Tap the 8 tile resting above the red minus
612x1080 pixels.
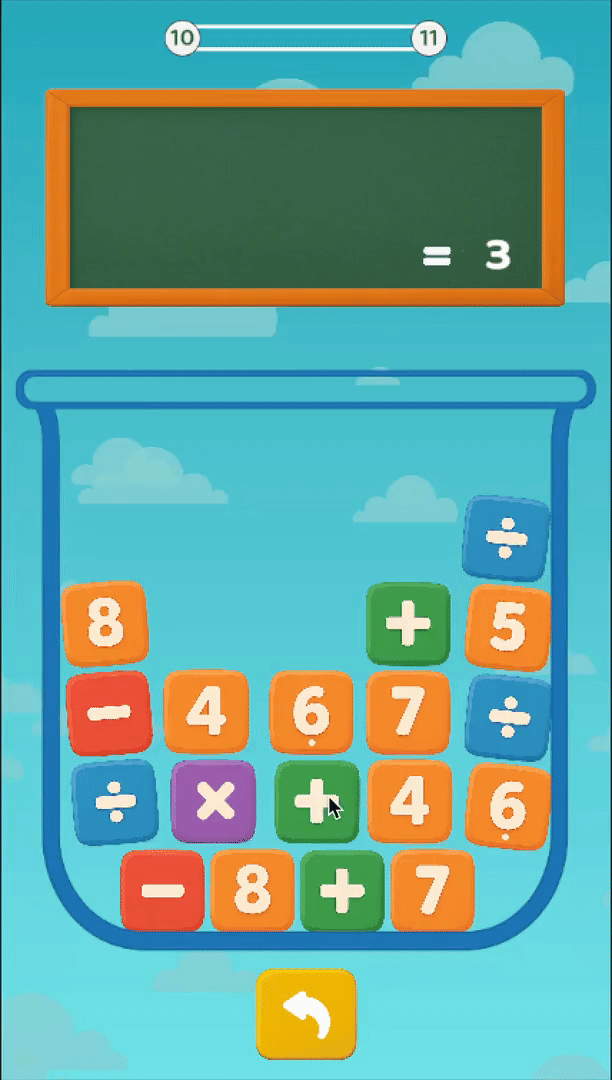click(x=105, y=624)
